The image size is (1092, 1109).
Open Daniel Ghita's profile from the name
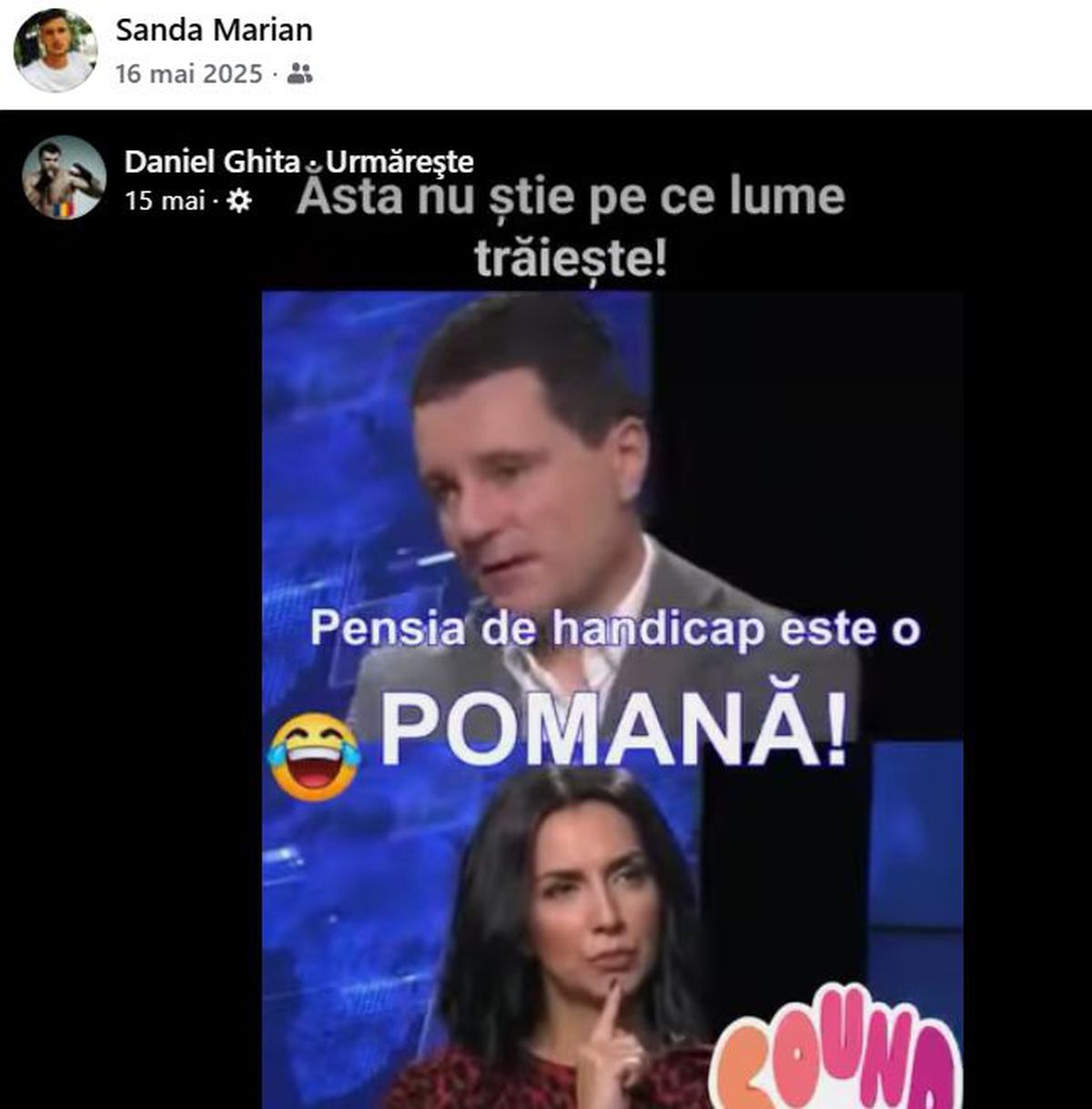coord(211,162)
